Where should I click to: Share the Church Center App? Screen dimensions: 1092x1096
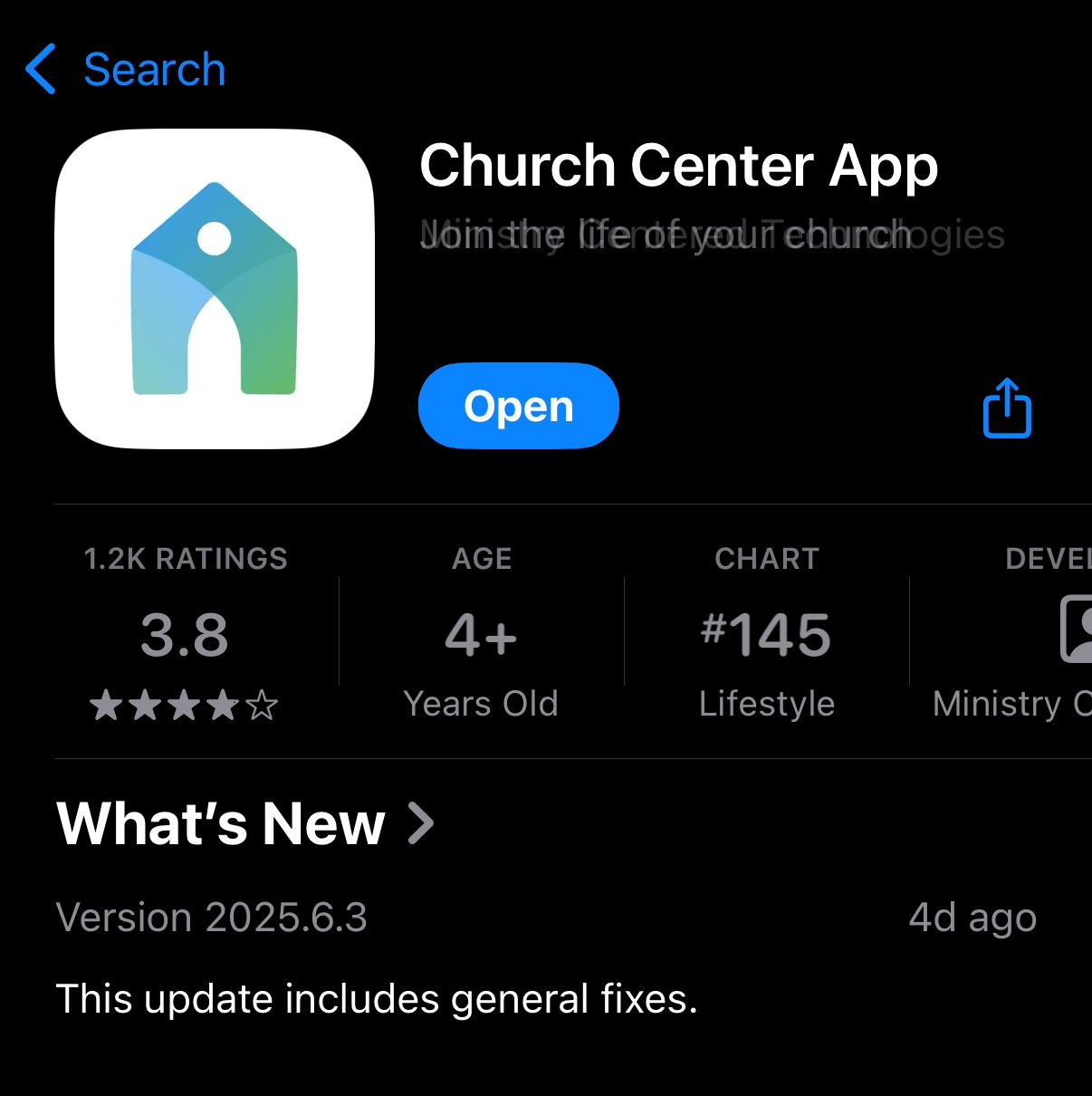(x=1007, y=409)
